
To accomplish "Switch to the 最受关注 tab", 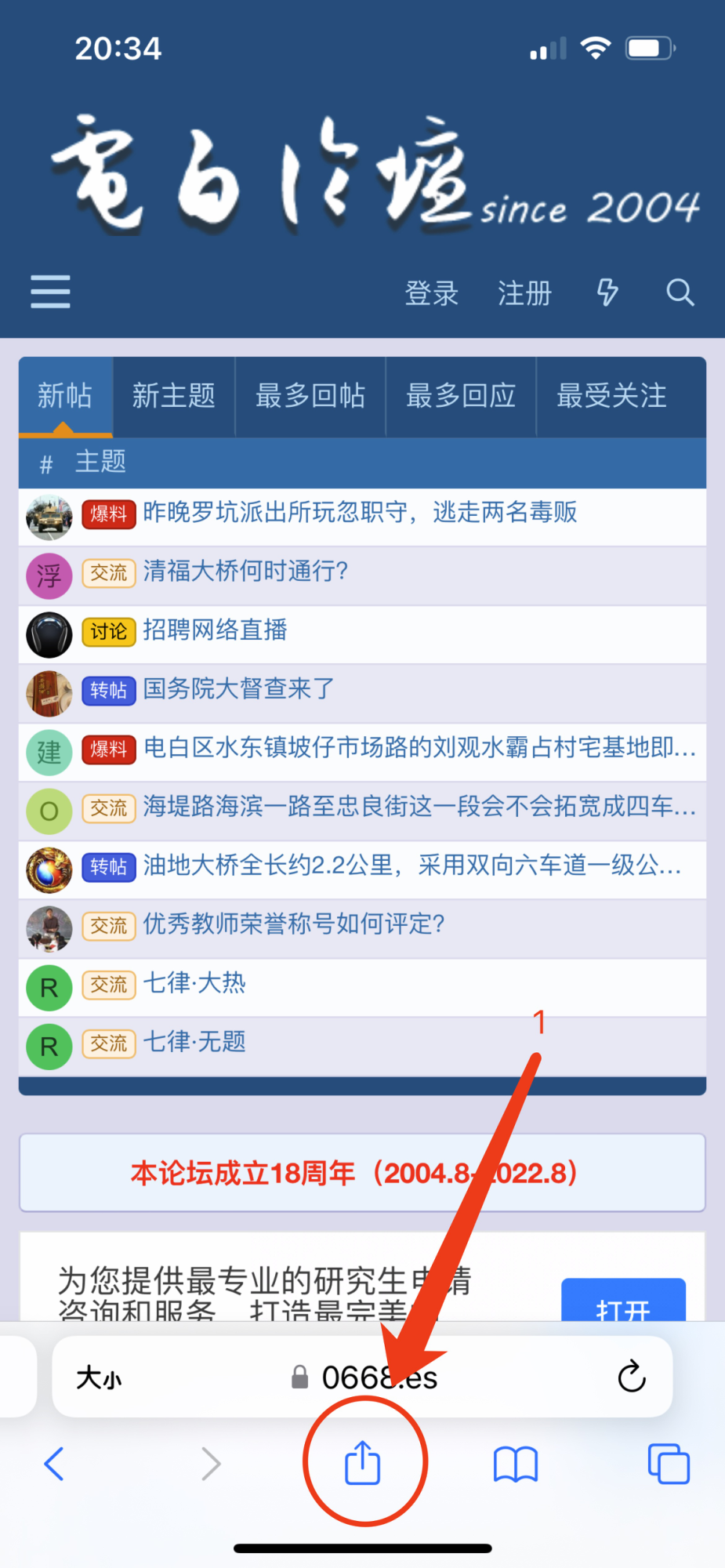I will tap(611, 396).
